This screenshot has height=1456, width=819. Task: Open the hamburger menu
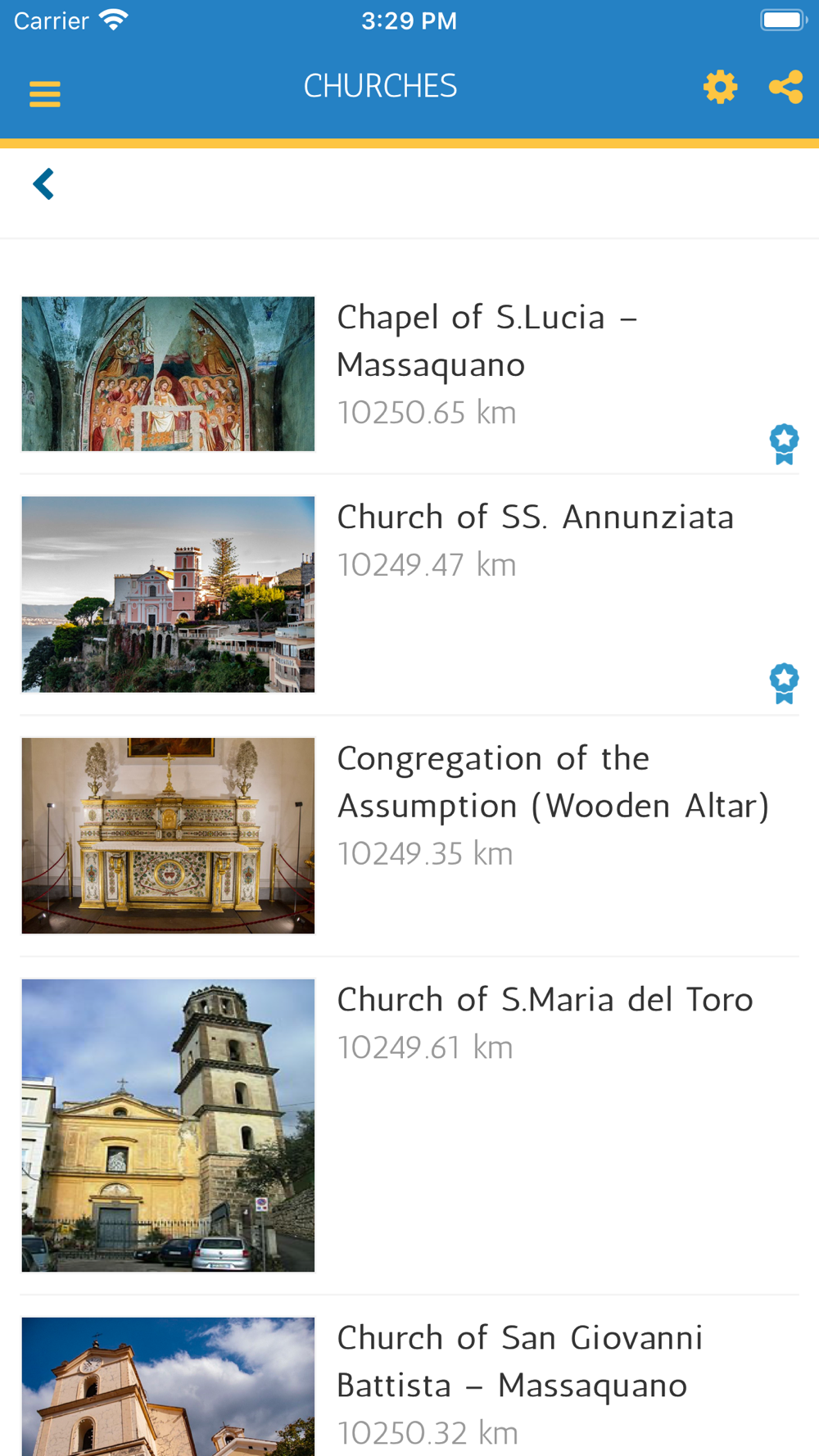point(45,94)
